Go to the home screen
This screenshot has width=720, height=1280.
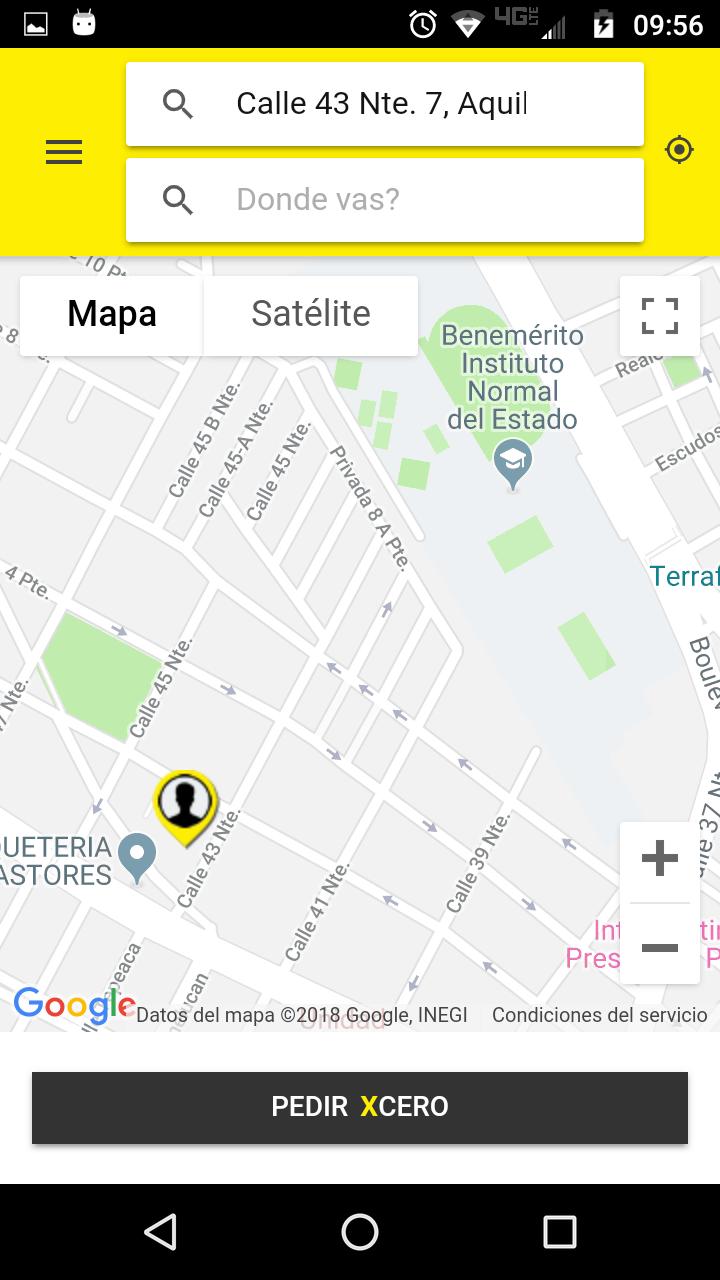[360, 1232]
